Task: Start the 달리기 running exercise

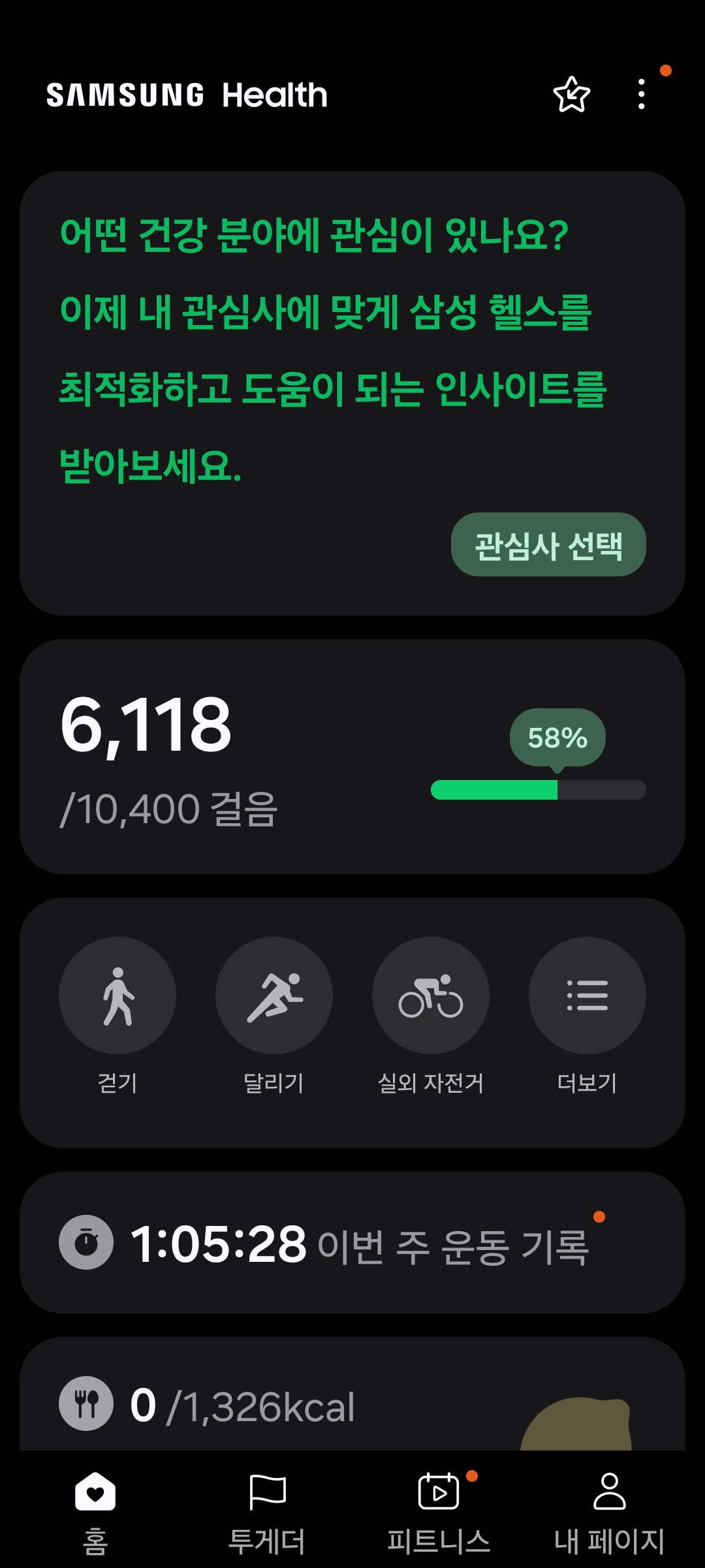Action: pyautogui.click(x=274, y=996)
